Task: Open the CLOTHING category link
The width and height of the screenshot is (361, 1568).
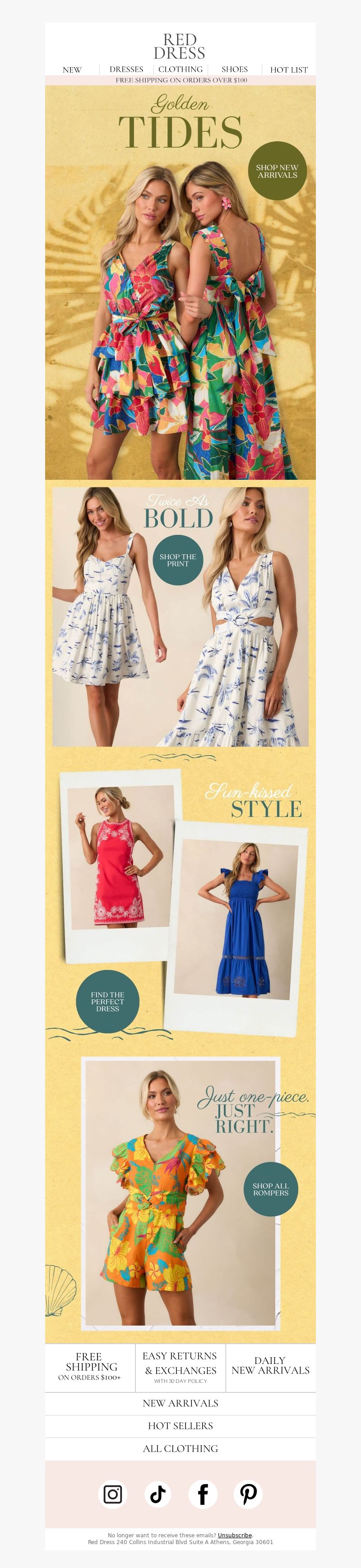Action: click(x=180, y=70)
